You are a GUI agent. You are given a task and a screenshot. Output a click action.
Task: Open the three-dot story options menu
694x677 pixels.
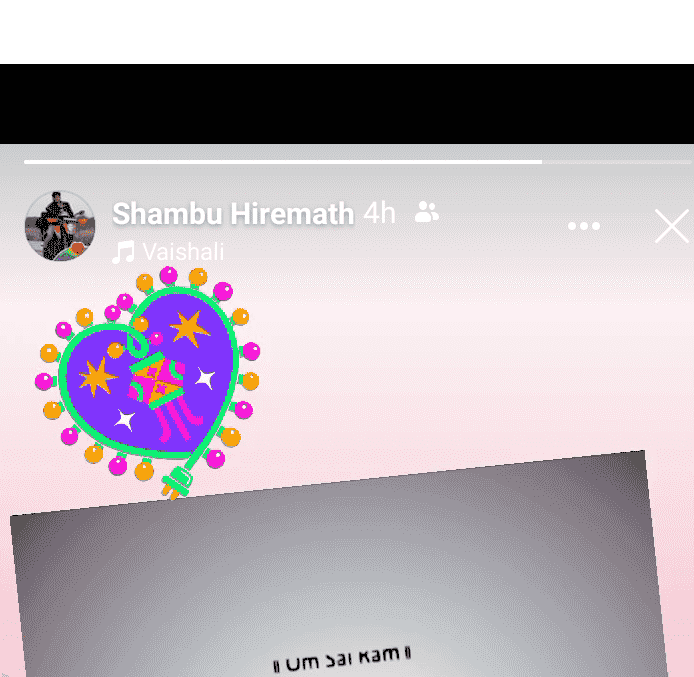point(583,227)
